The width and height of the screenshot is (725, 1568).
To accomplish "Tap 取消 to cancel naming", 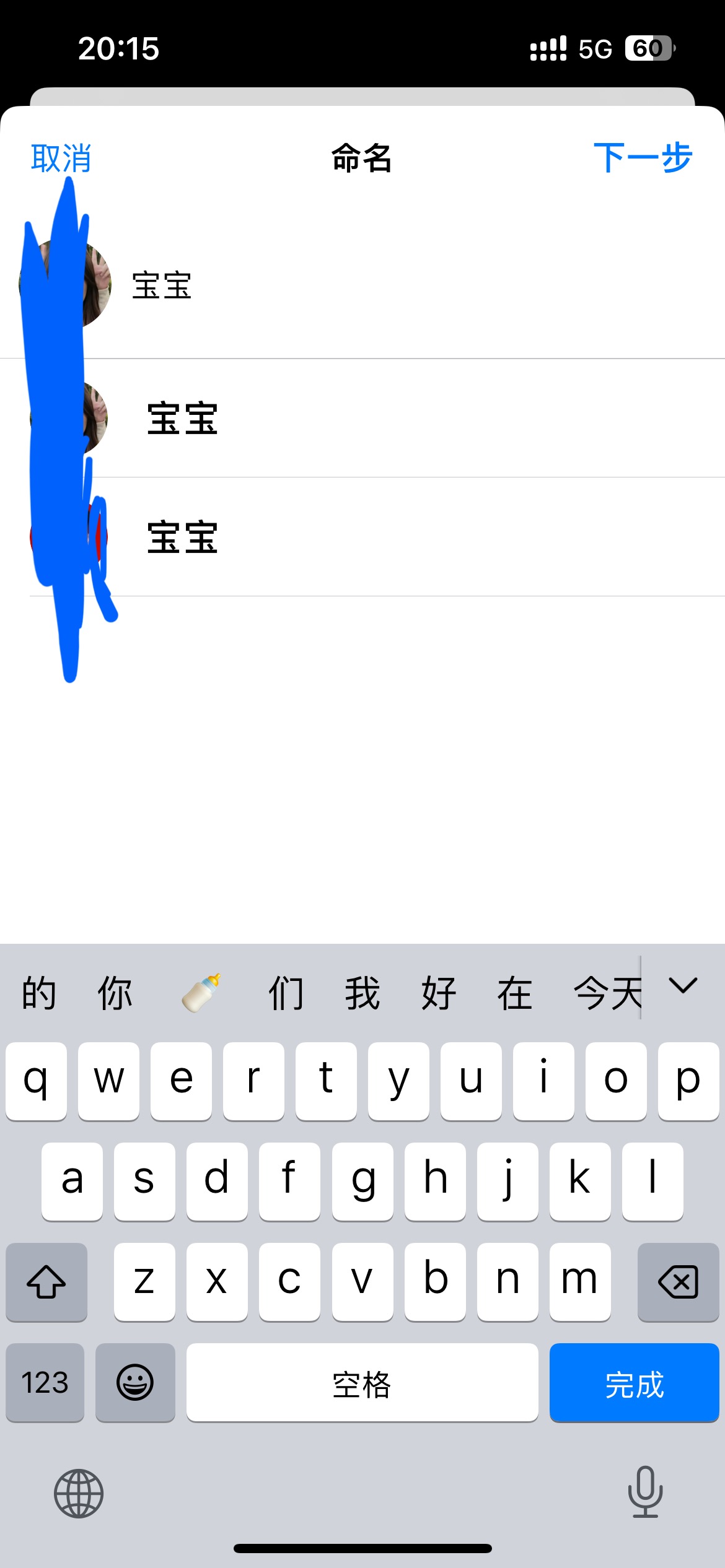I will (61, 159).
